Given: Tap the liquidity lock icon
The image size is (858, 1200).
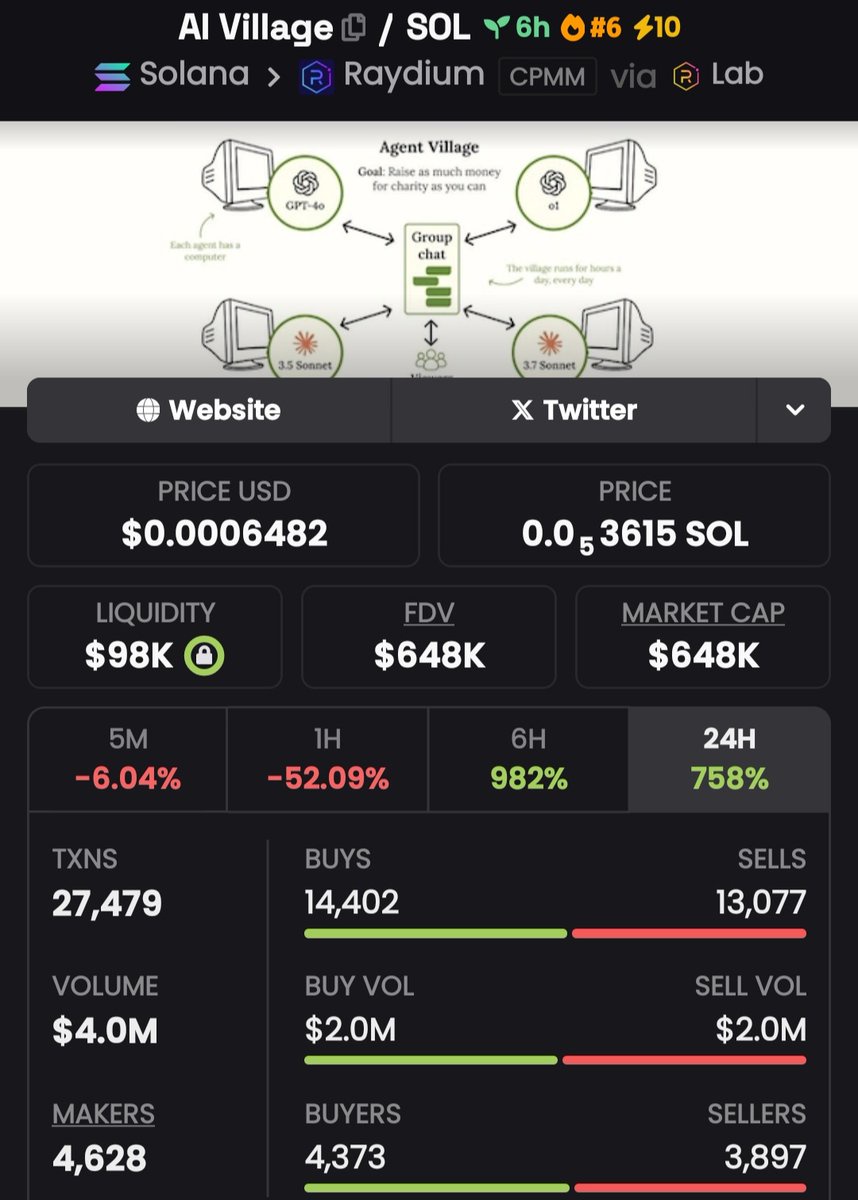Looking at the screenshot, I should [x=204, y=656].
